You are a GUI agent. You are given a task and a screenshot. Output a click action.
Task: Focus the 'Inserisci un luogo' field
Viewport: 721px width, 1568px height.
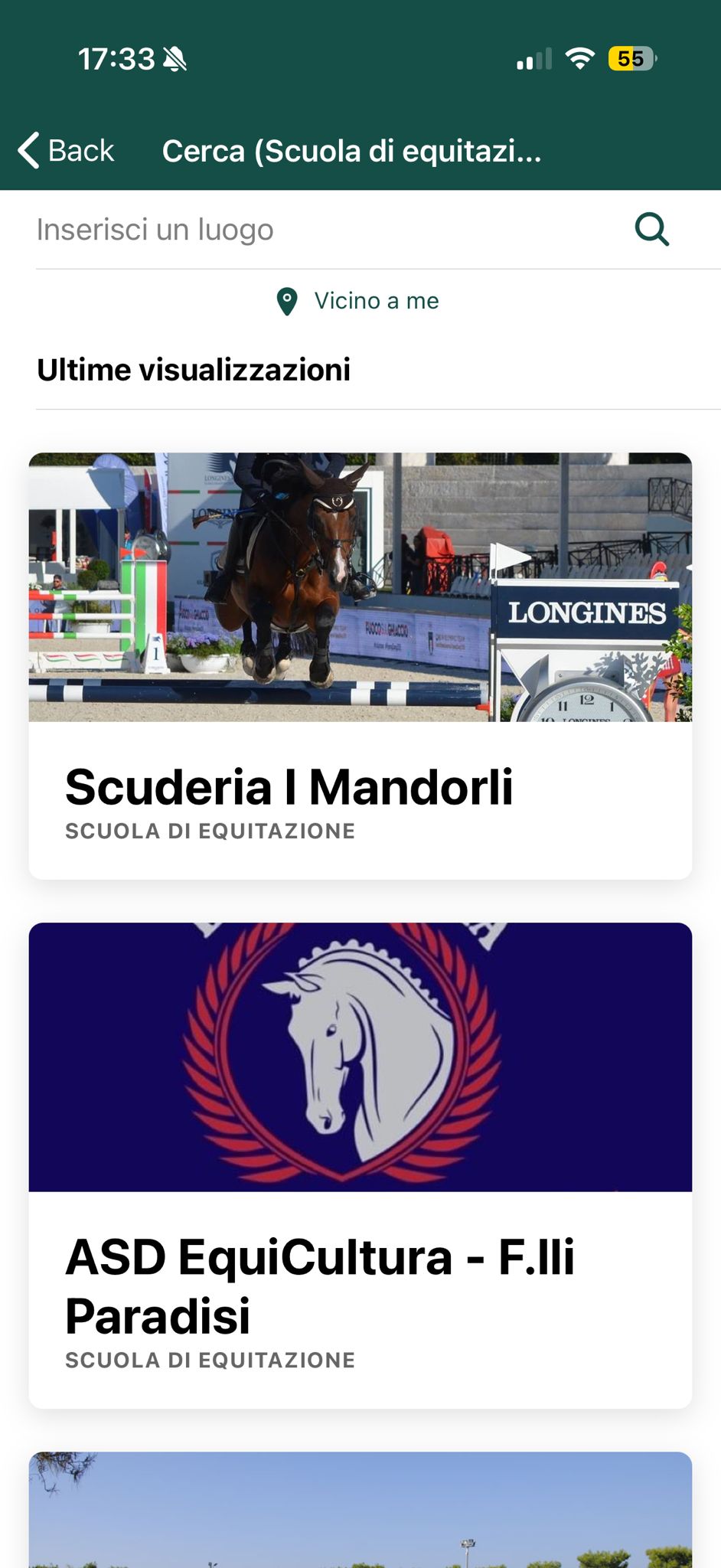pyautogui.click(x=321, y=230)
